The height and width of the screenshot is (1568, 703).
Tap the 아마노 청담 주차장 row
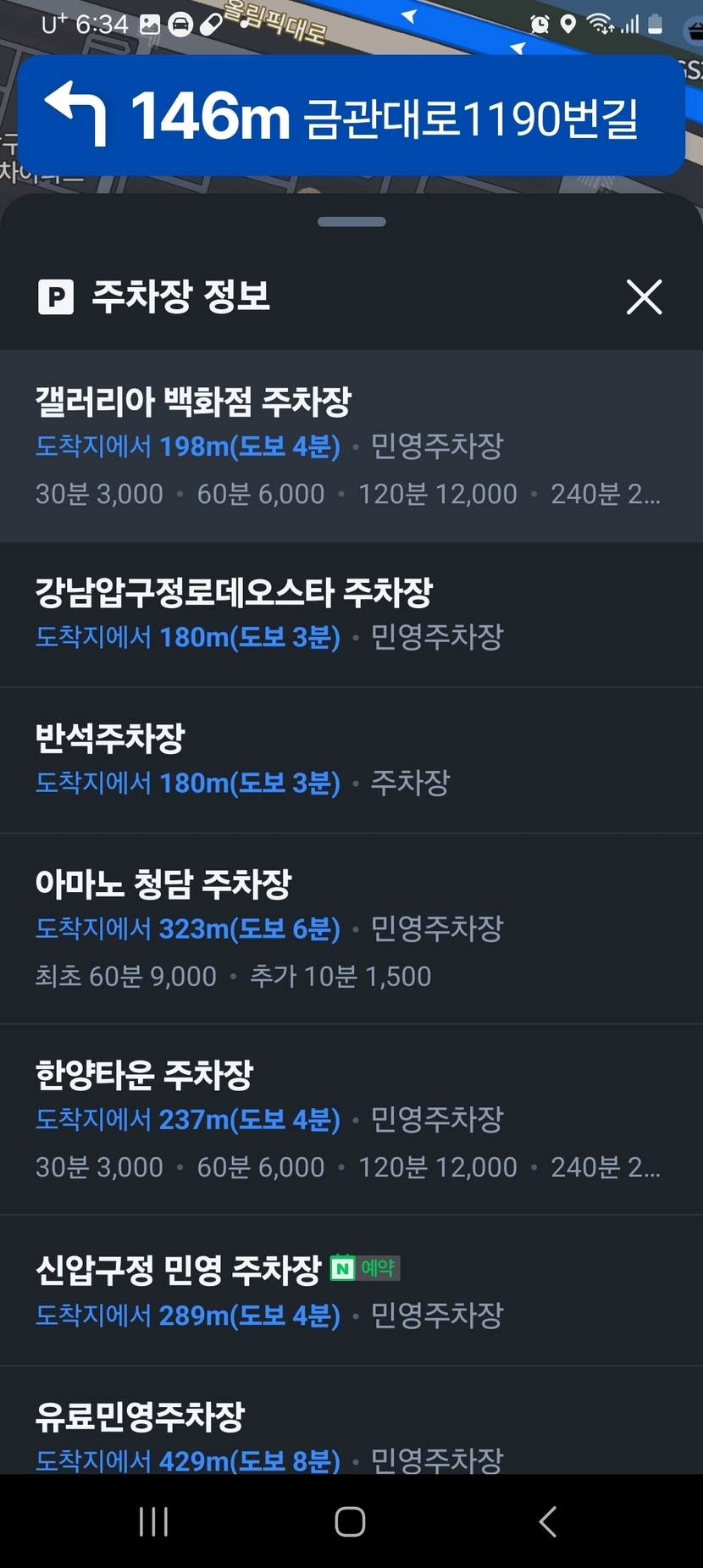click(x=351, y=928)
